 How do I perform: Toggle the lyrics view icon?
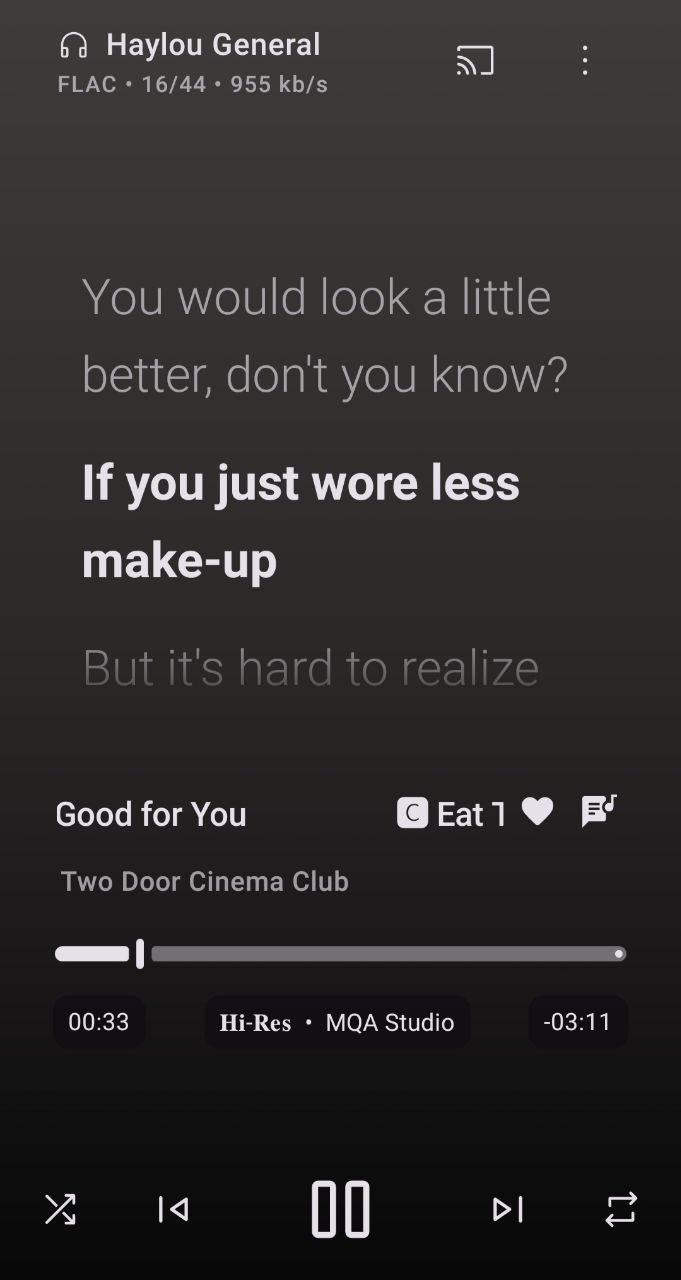pos(598,811)
